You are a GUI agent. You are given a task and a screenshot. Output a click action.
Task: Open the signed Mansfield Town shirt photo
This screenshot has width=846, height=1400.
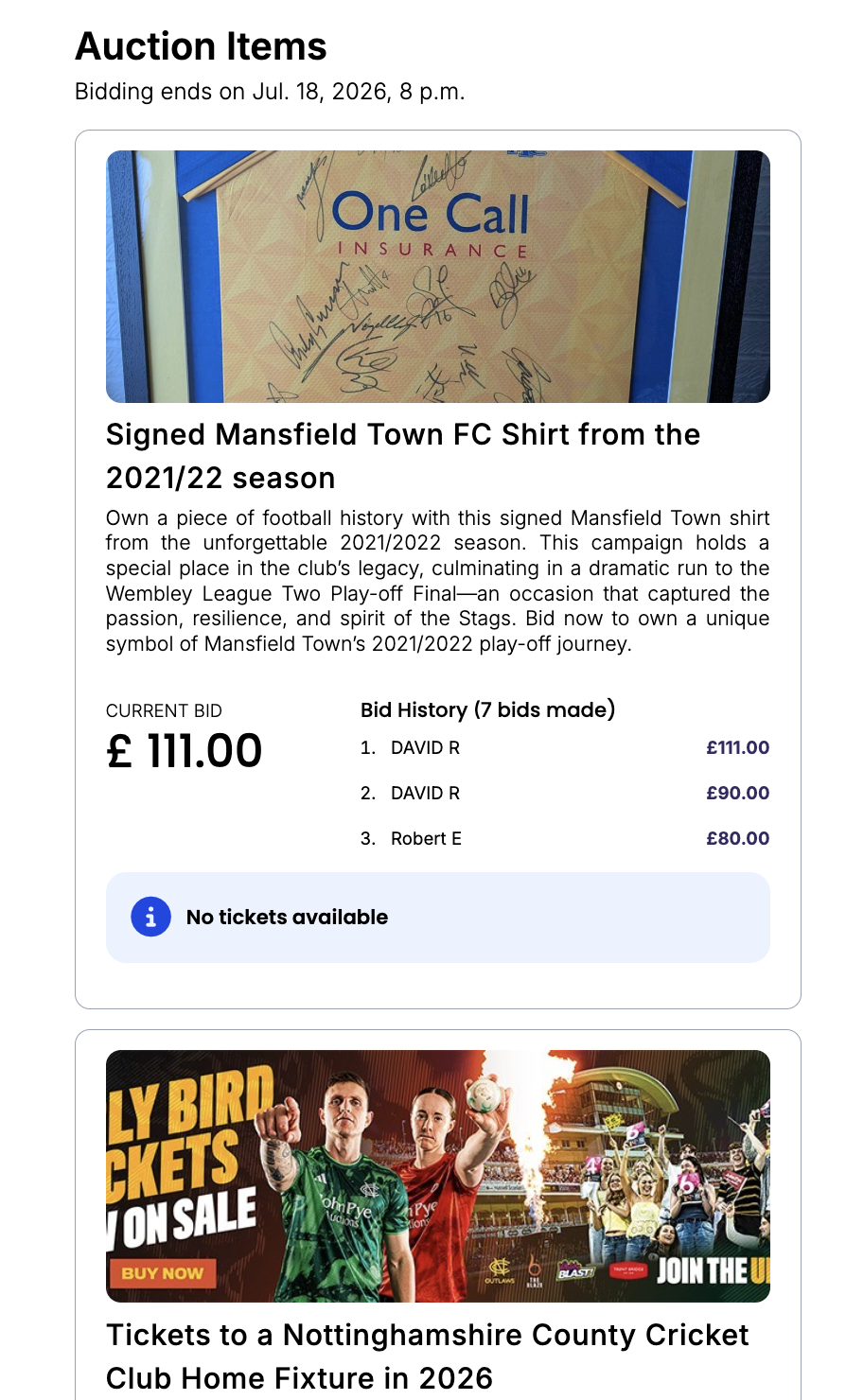(x=438, y=276)
